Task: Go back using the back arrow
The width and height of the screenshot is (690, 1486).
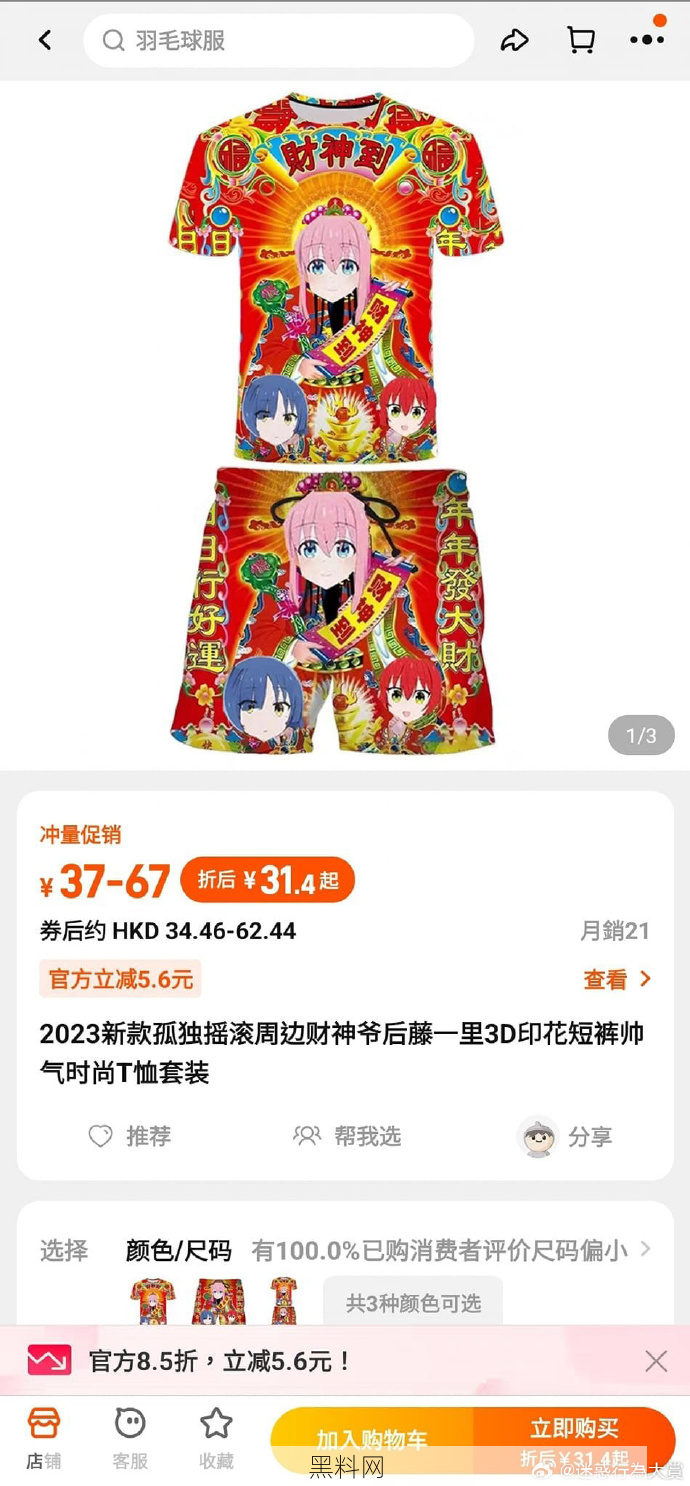Action: click(45, 40)
